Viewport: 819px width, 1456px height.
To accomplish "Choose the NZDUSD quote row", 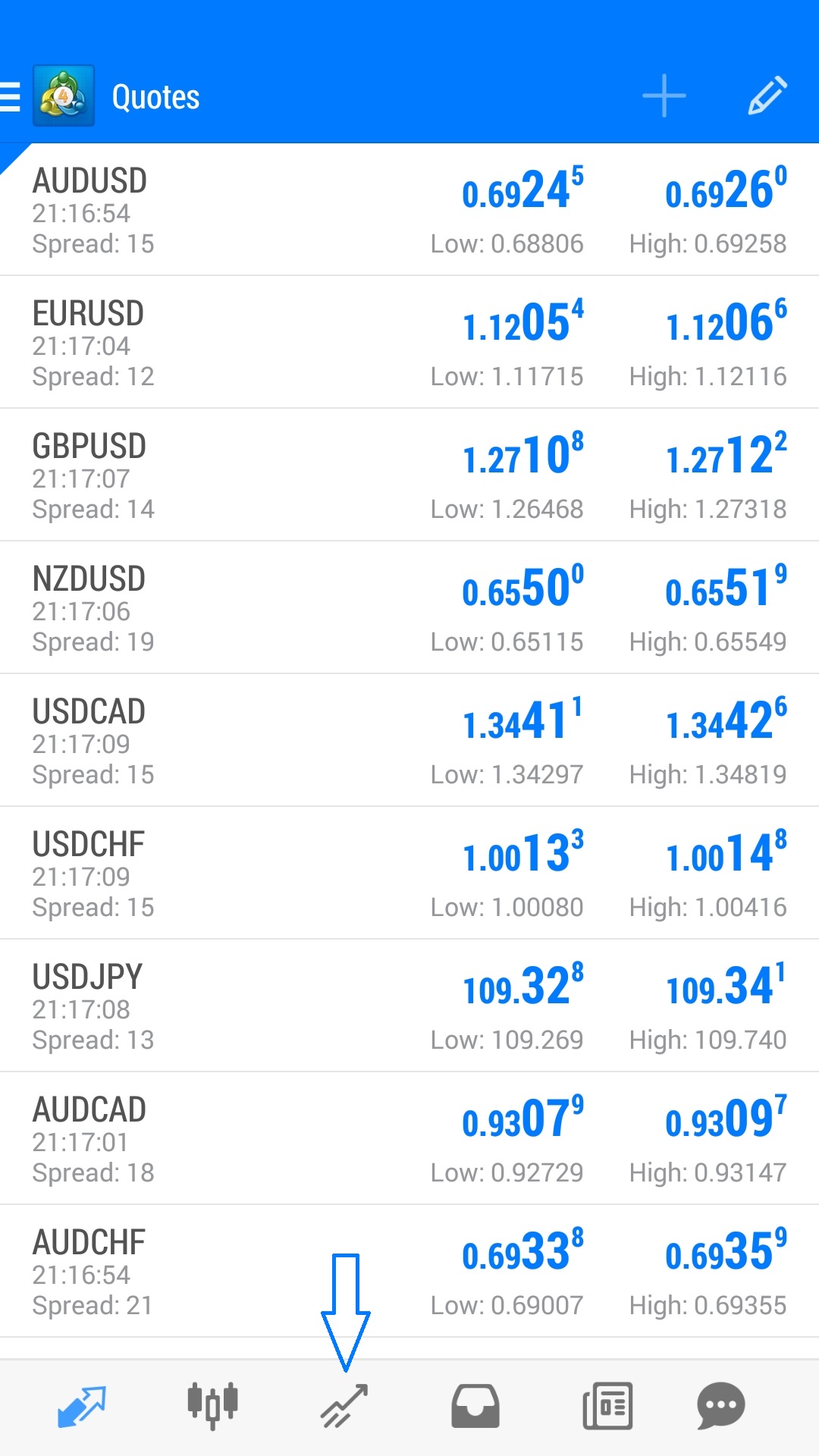I will click(409, 608).
